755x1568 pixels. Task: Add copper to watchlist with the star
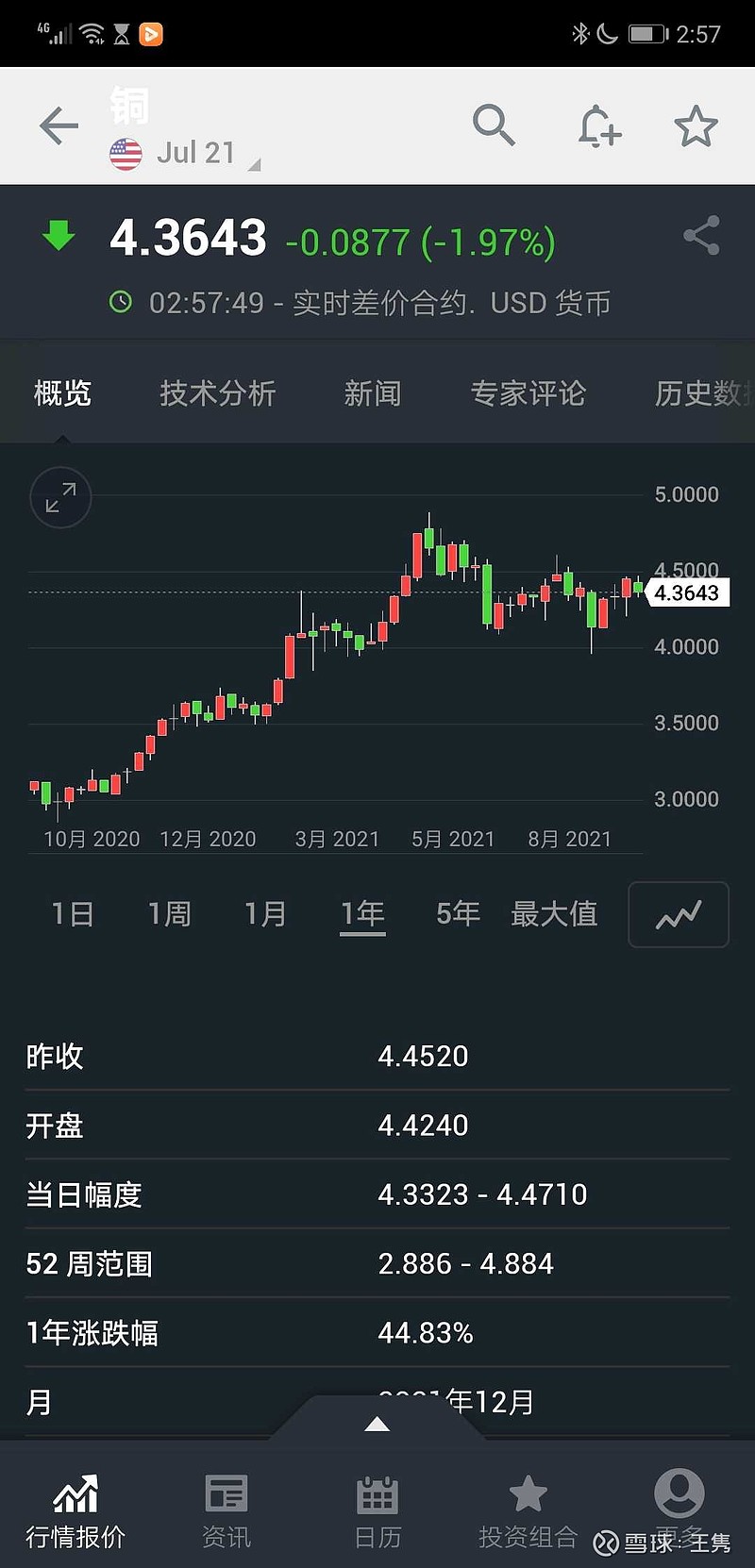click(696, 126)
